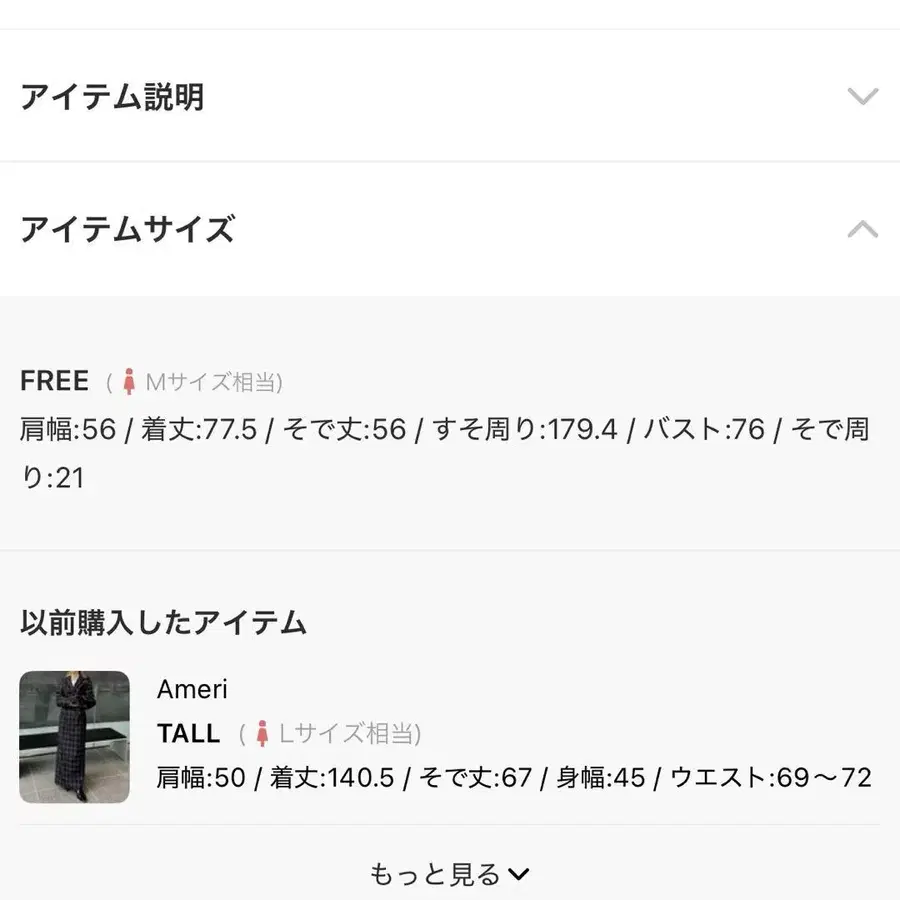Open the previously purchased Ameri item
The height and width of the screenshot is (900, 900).
click(75, 737)
